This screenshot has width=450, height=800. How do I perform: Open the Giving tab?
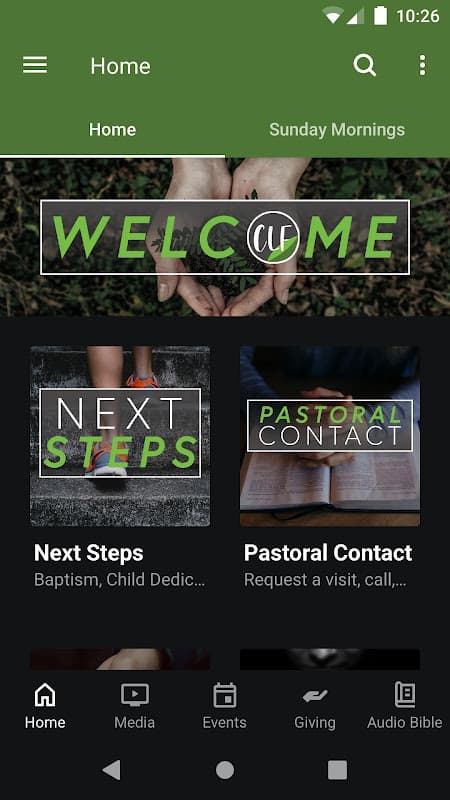click(315, 707)
